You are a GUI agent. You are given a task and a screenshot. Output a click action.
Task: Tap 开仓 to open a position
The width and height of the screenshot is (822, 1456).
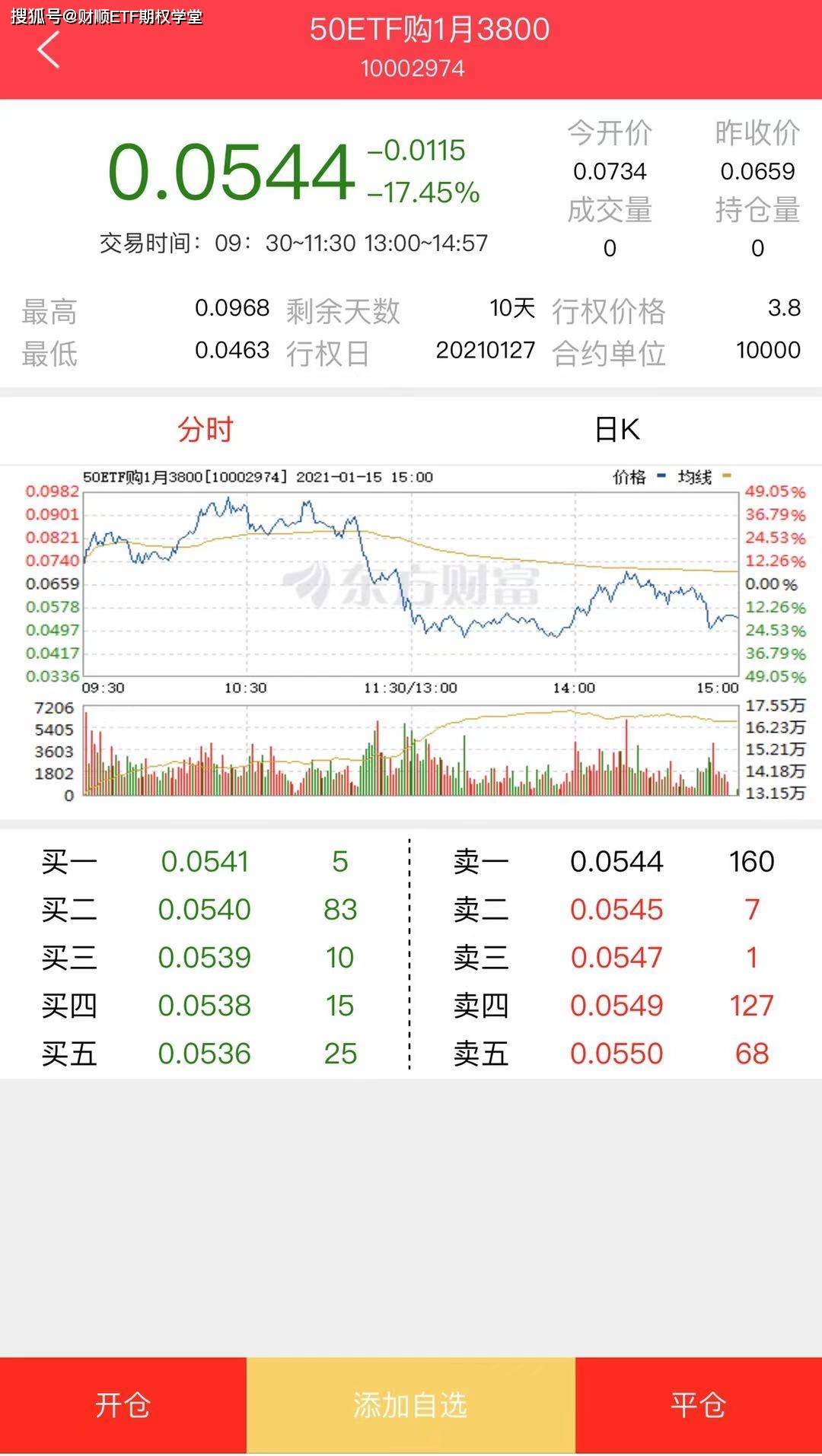(x=123, y=1404)
